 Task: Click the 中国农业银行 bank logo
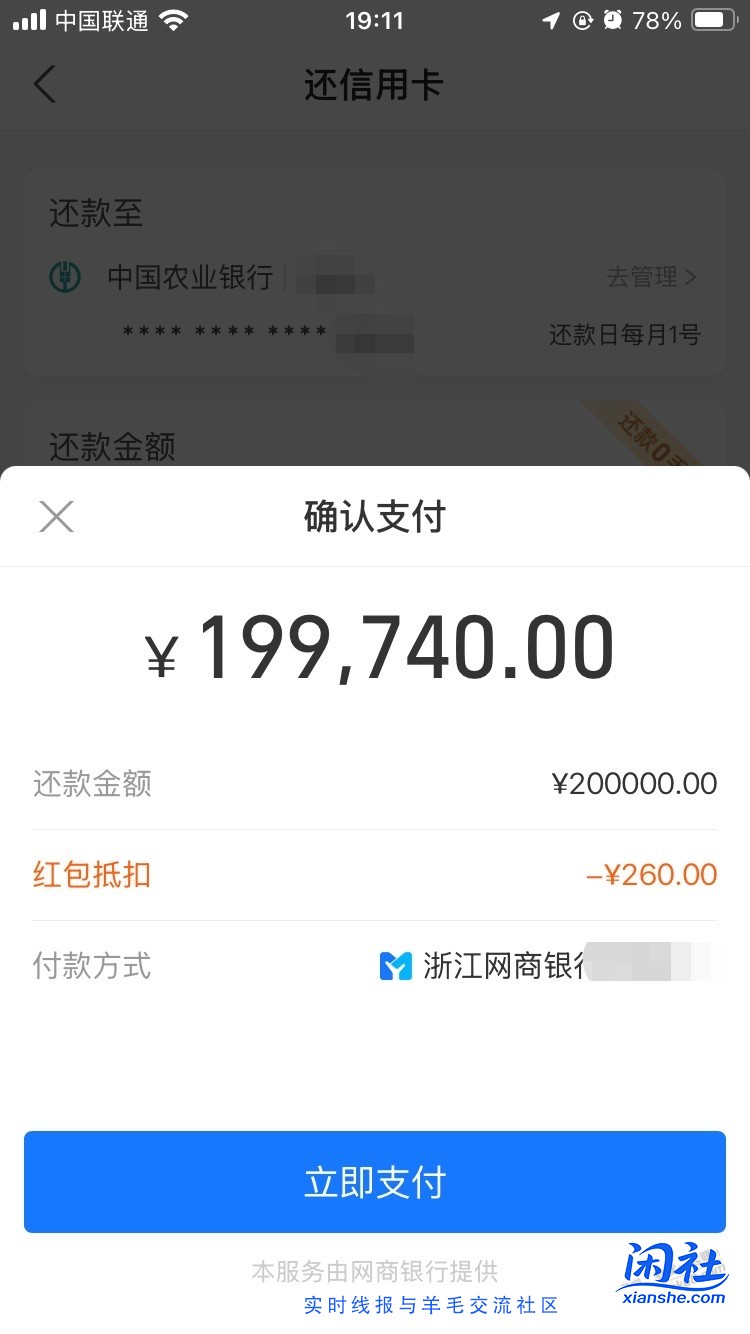pos(65,277)
